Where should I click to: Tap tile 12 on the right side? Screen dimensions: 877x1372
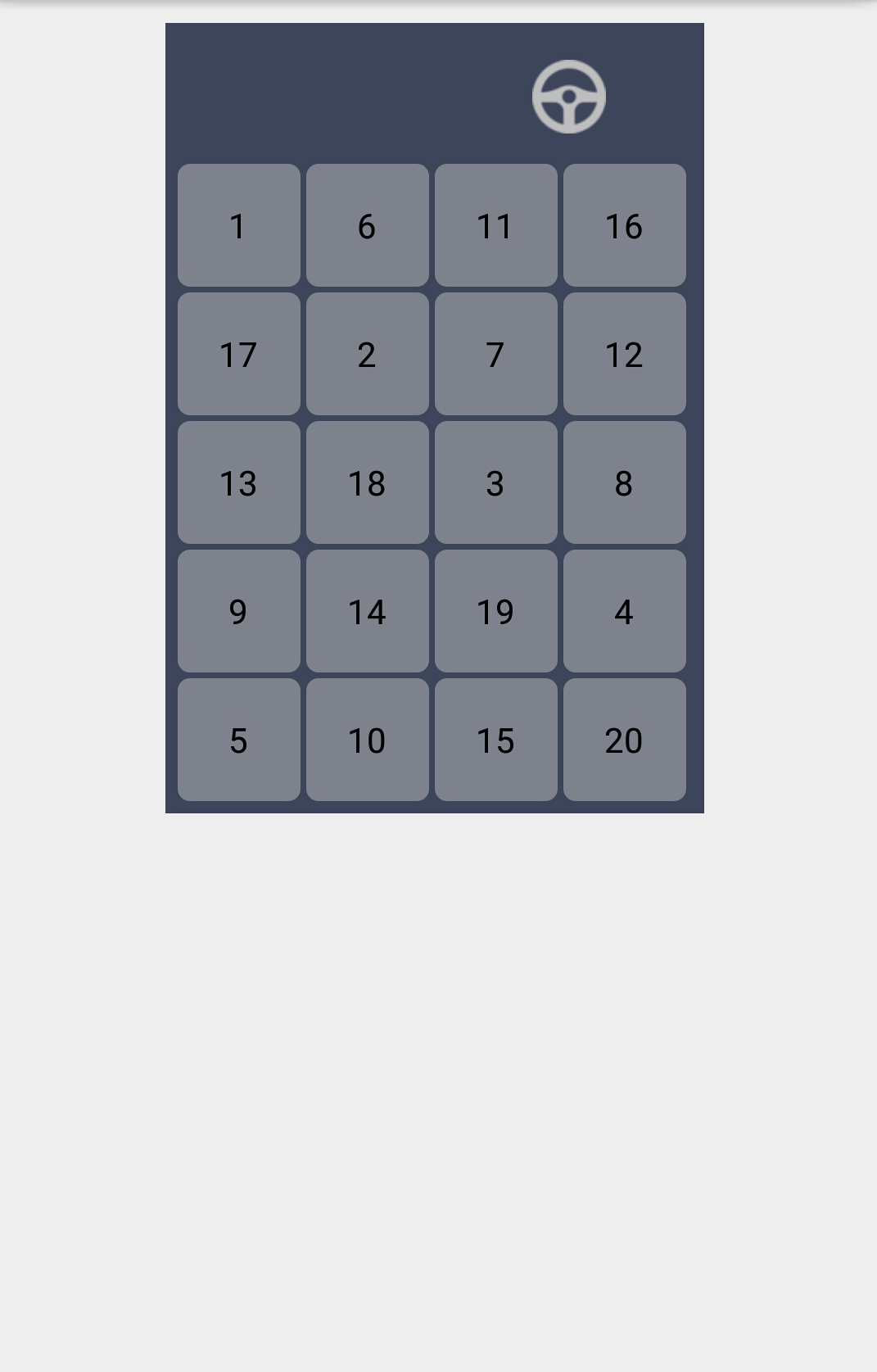(x=624, y=355)
